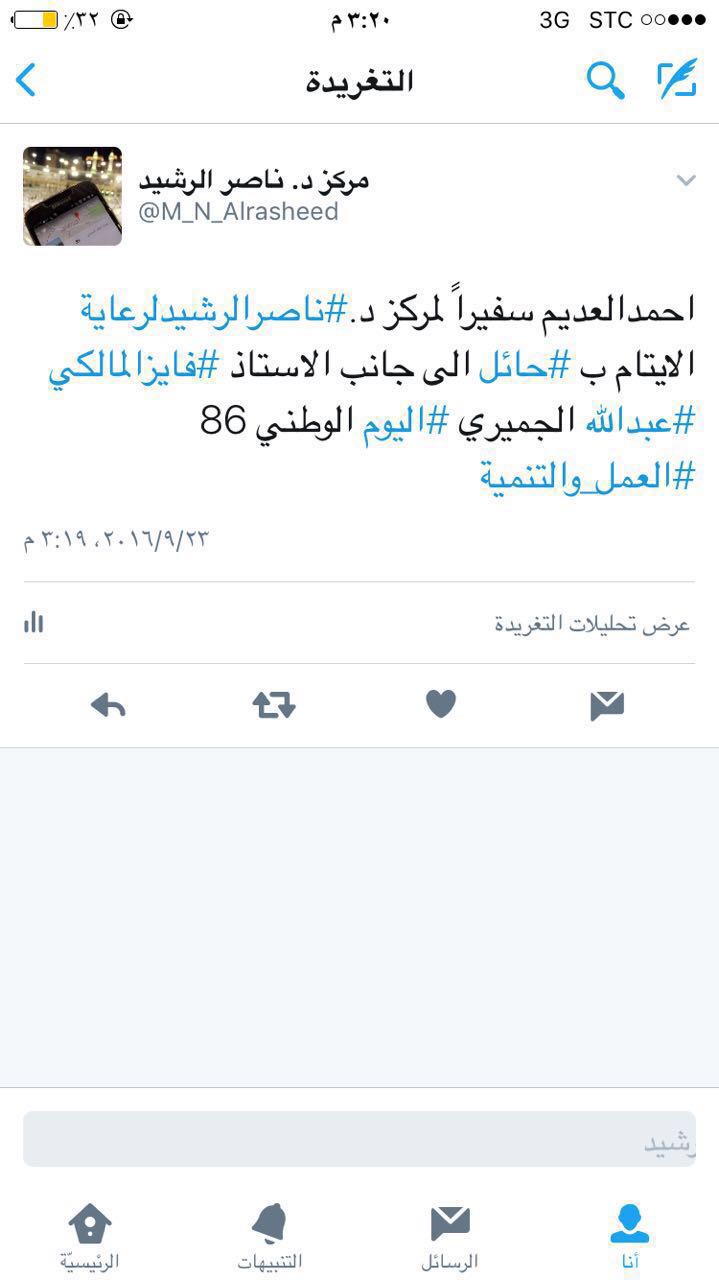Switch to the التنبيهات notifications tab
The height and width of the screenshot is (1280, 719).
pos(270,1237)
